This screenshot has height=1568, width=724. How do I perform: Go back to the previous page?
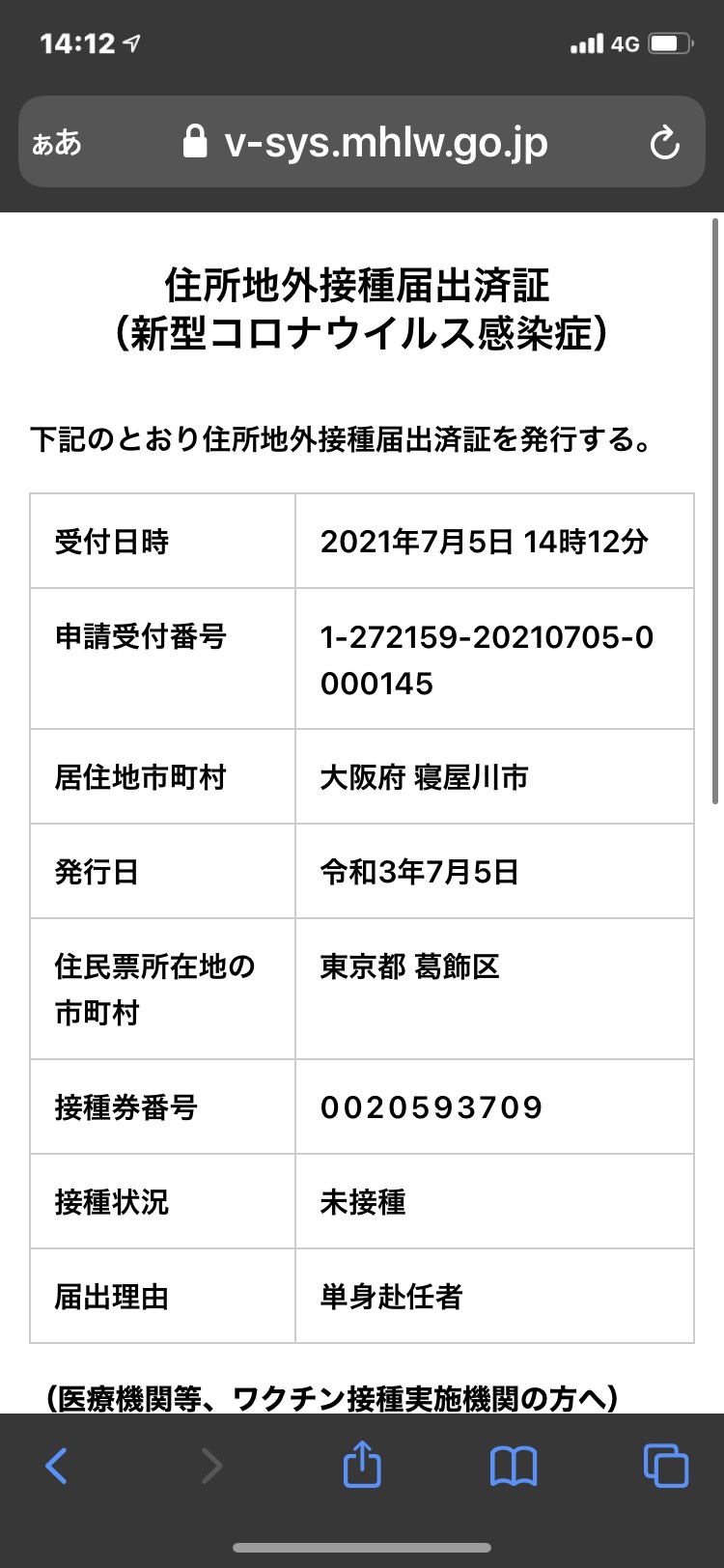coord(57,1466)
